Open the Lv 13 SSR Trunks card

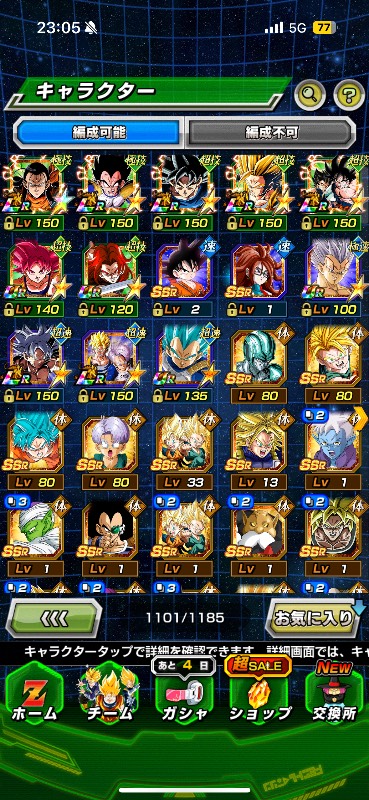point(259,450)
